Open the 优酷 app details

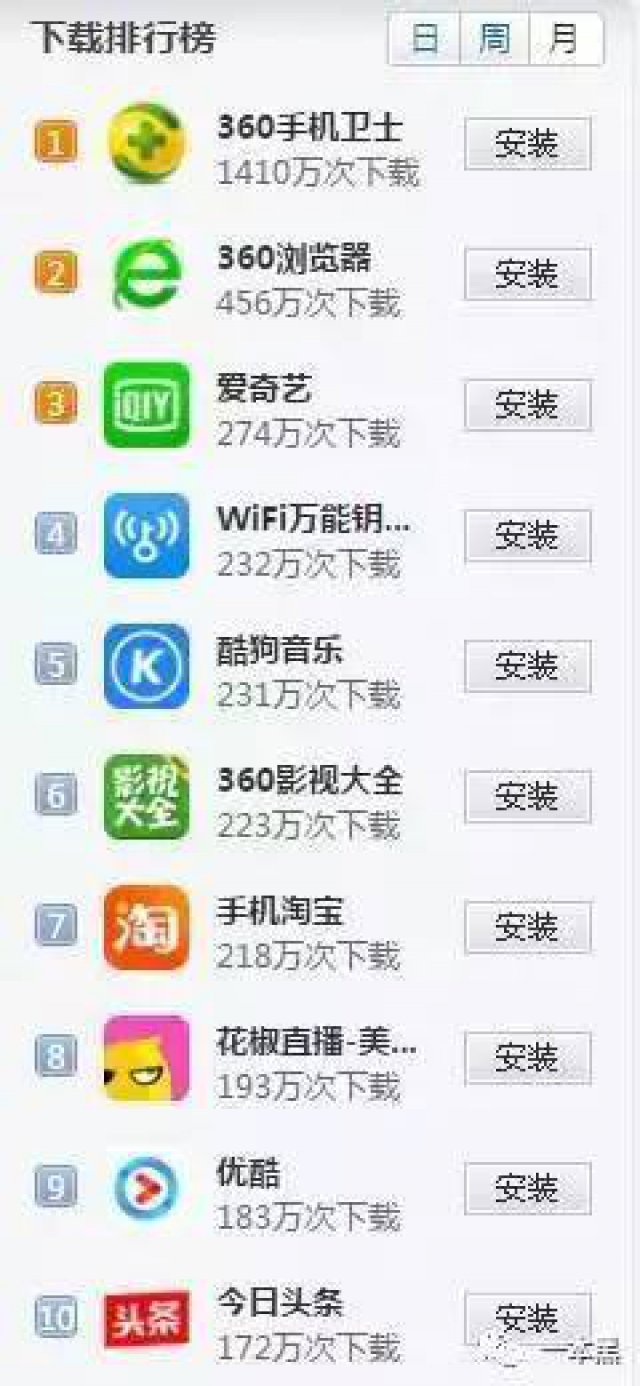(x=249, y=1172)
